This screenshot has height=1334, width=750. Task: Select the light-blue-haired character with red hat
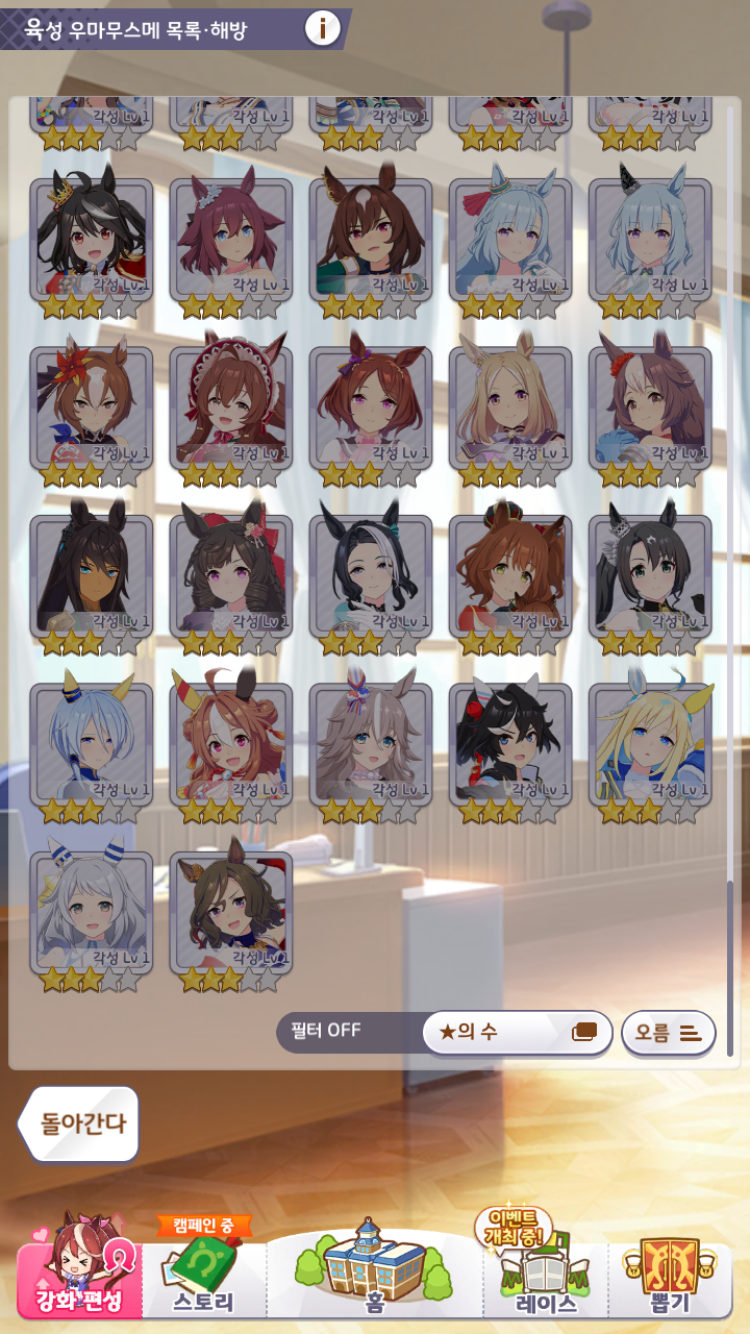(x=510, y=240)
